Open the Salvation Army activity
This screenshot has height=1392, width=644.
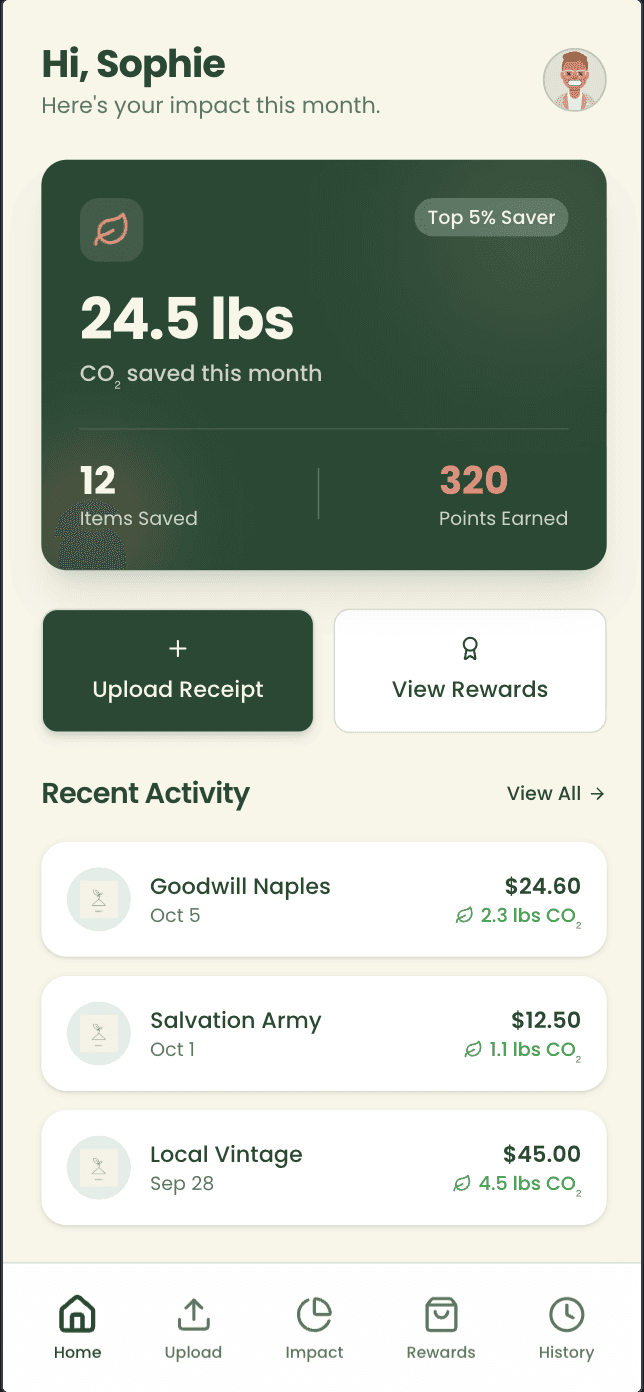[x=324, y=1034]
